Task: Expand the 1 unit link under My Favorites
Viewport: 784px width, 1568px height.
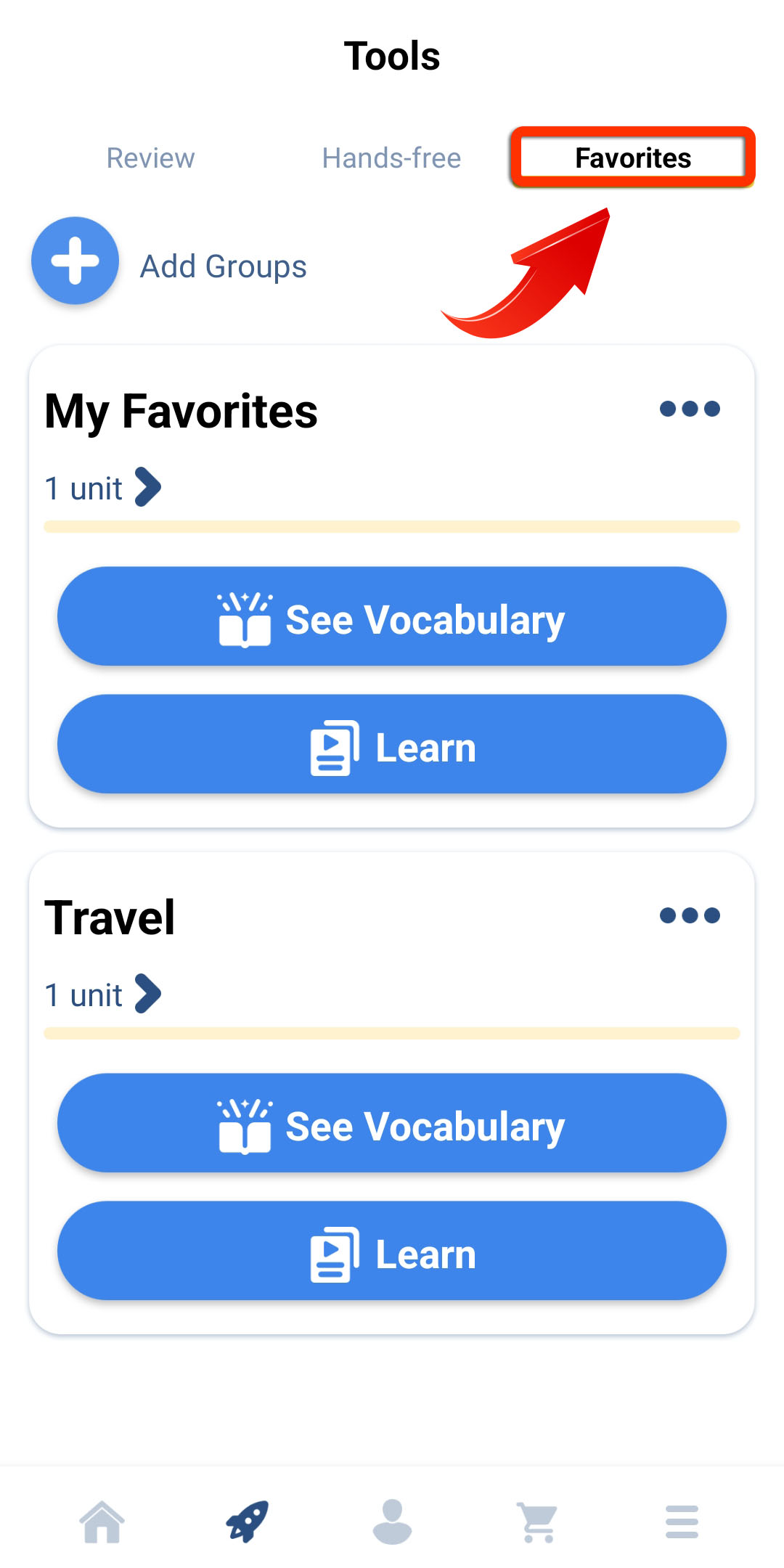Action: click(103, 488)
